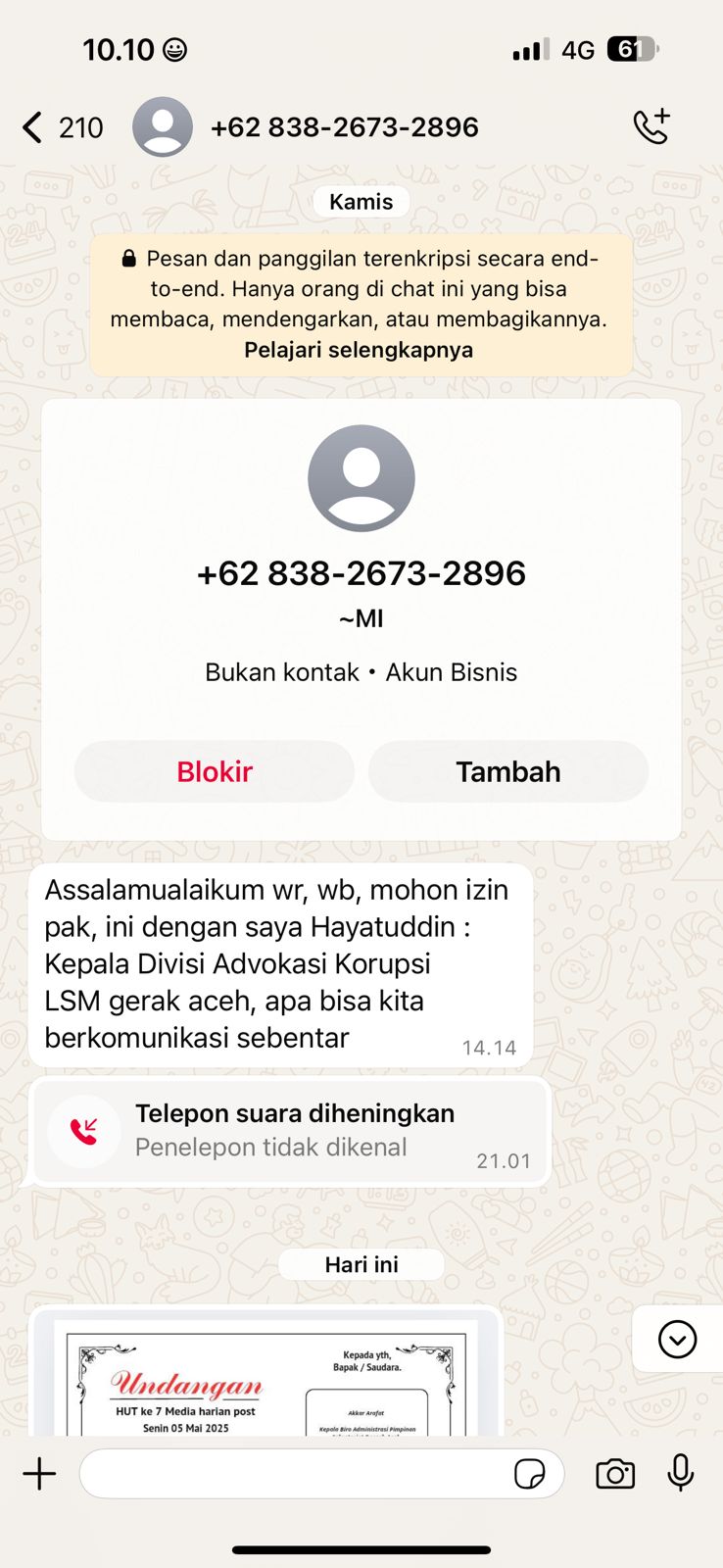Open contact info for +62 838-2673-2896
The image size is (723, 1568).
click(x=343, y=127)
